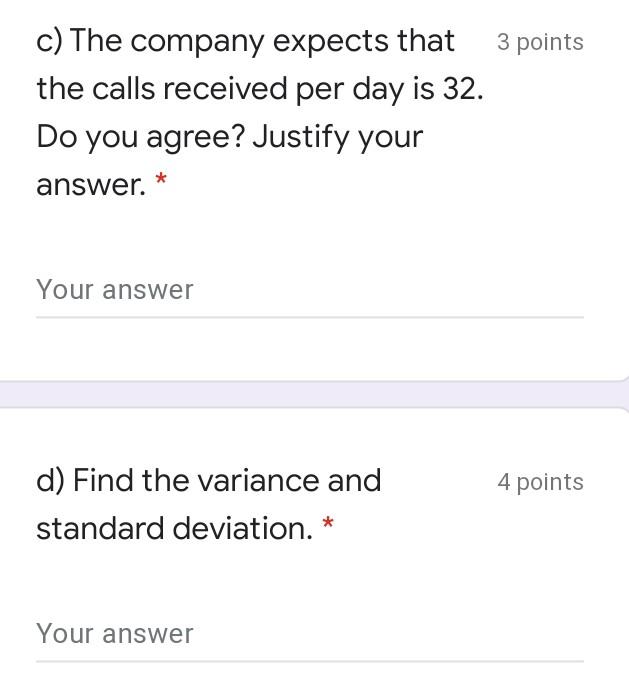This screenshot has width=629, height=687.
Task: Enter answer for question c about calls
Action: click(309, 290)
